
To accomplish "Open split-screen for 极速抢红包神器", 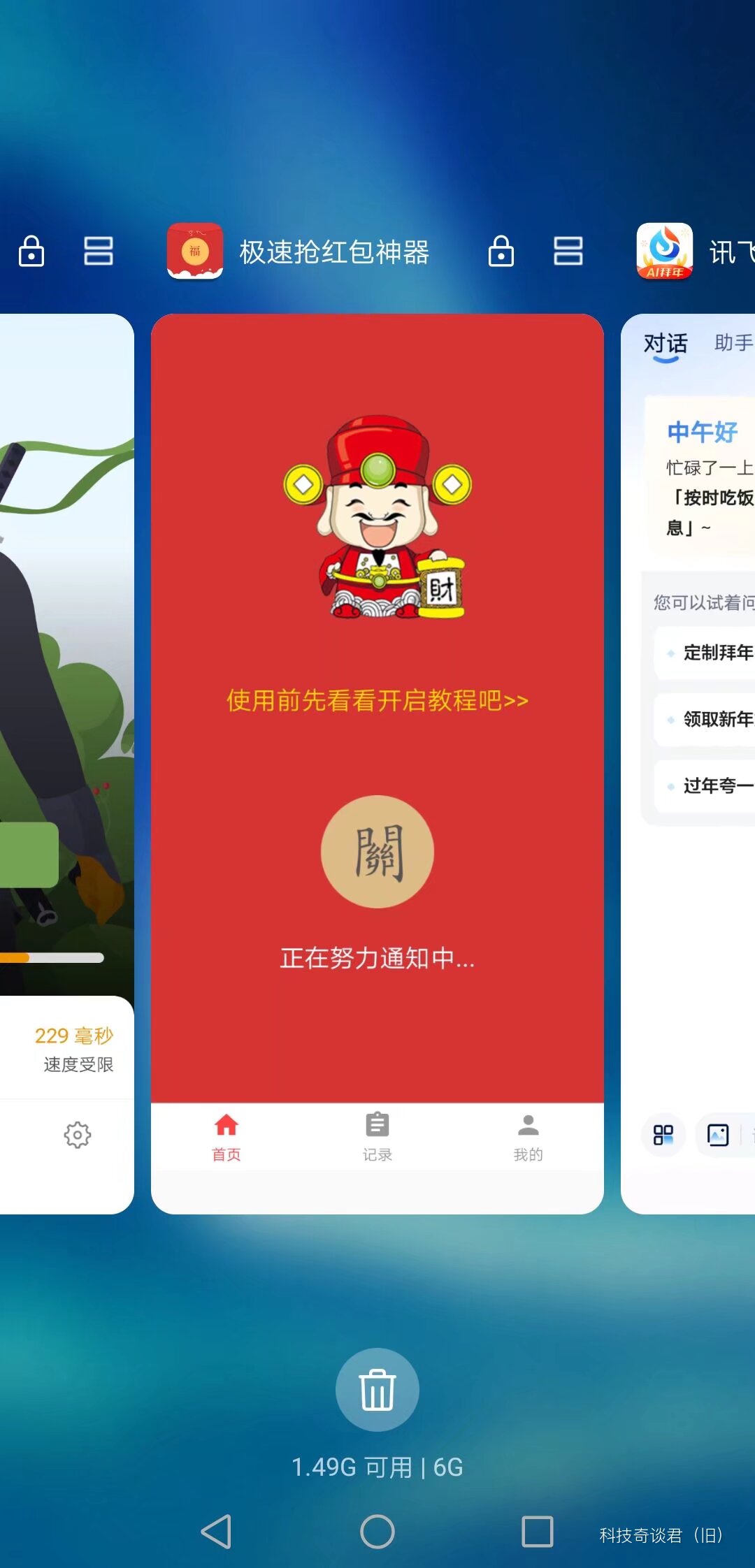I will 568,252.
